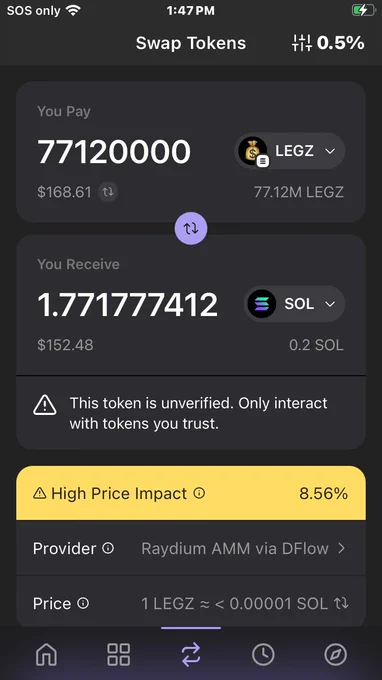Viewport: 382px width, 680px height.
Task: Flip pay and receive tokens
Action: (x=191, y=228)
